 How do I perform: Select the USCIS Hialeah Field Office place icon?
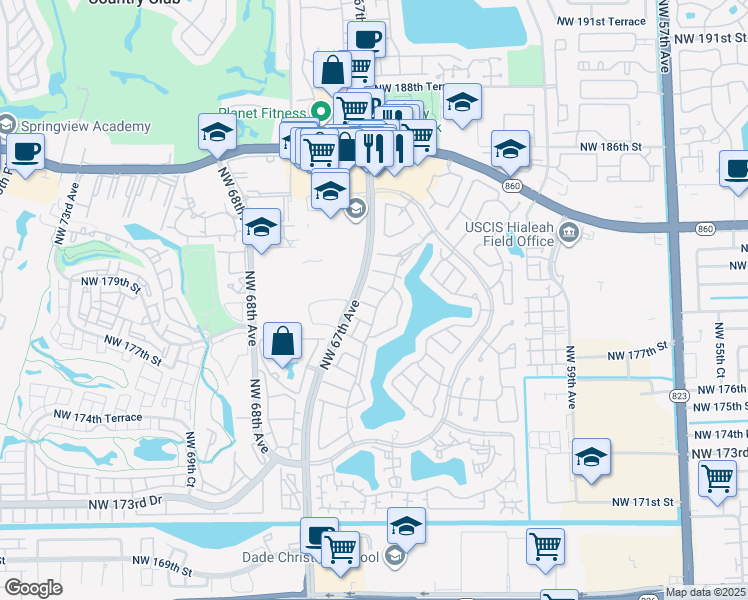568,233
